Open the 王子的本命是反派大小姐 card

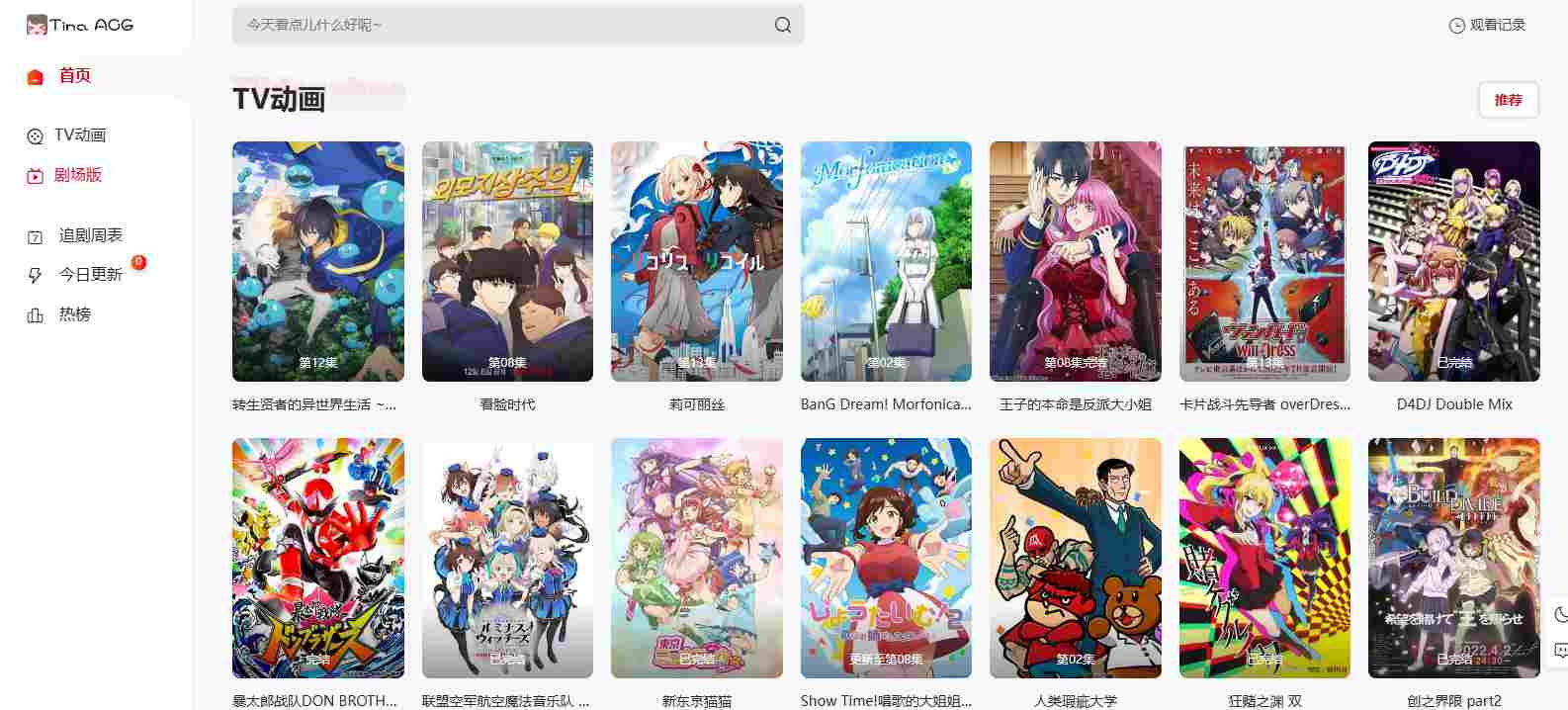click(x=1075, y=262)
